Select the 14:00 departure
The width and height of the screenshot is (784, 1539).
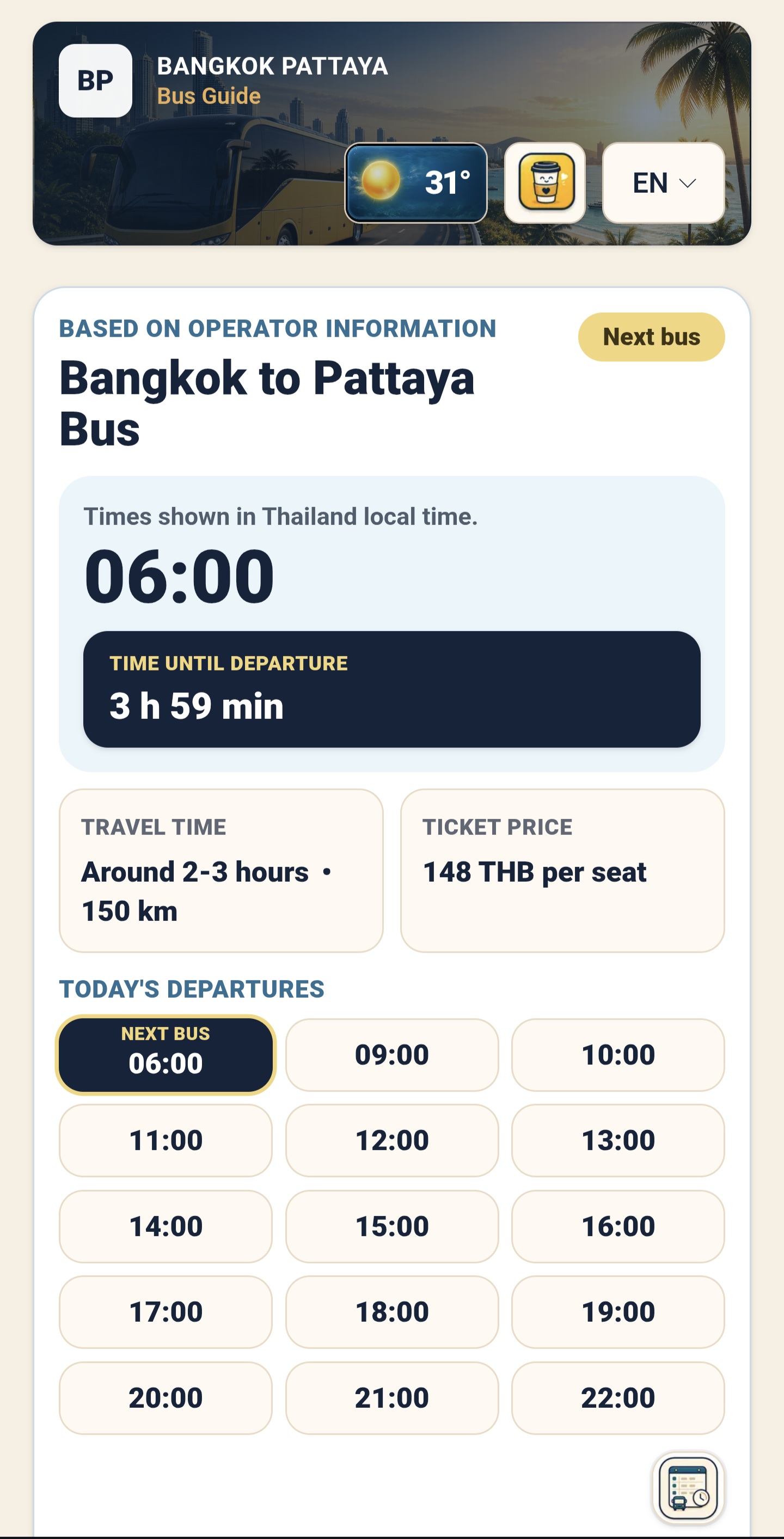click(166, 1226)
